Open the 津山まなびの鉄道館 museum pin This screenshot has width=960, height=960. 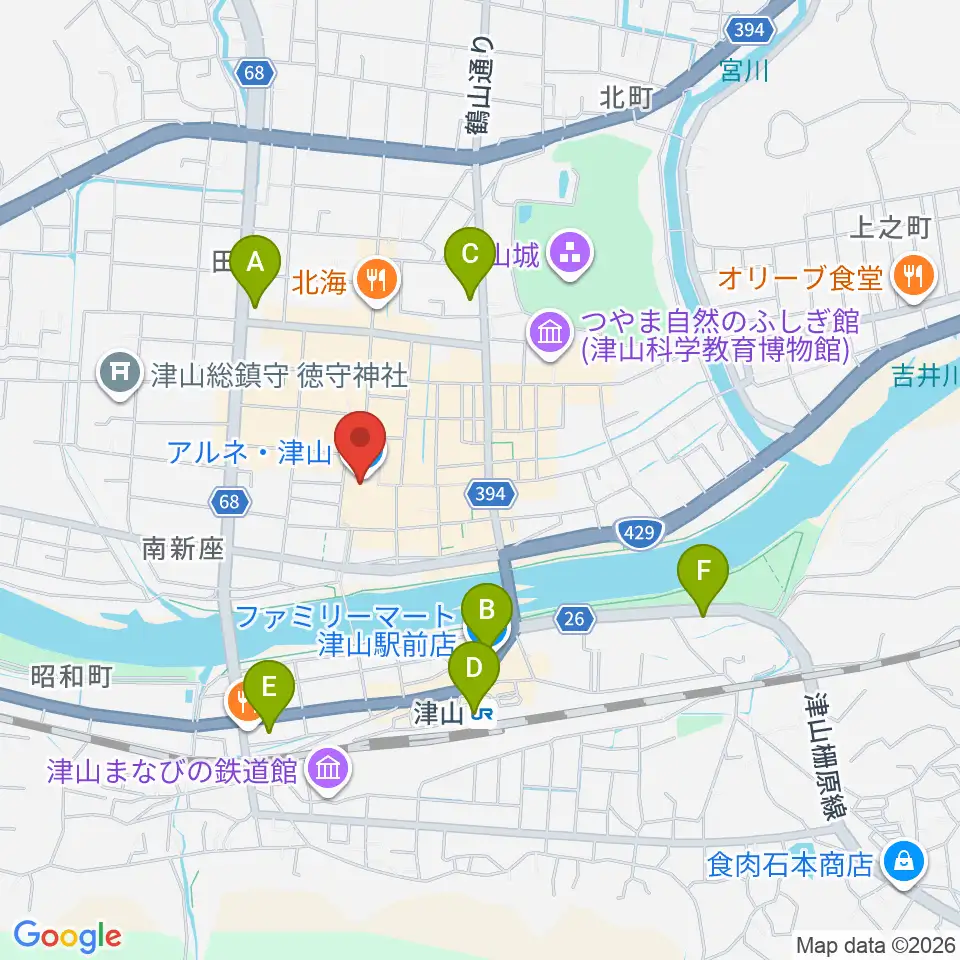click(328, 770)
